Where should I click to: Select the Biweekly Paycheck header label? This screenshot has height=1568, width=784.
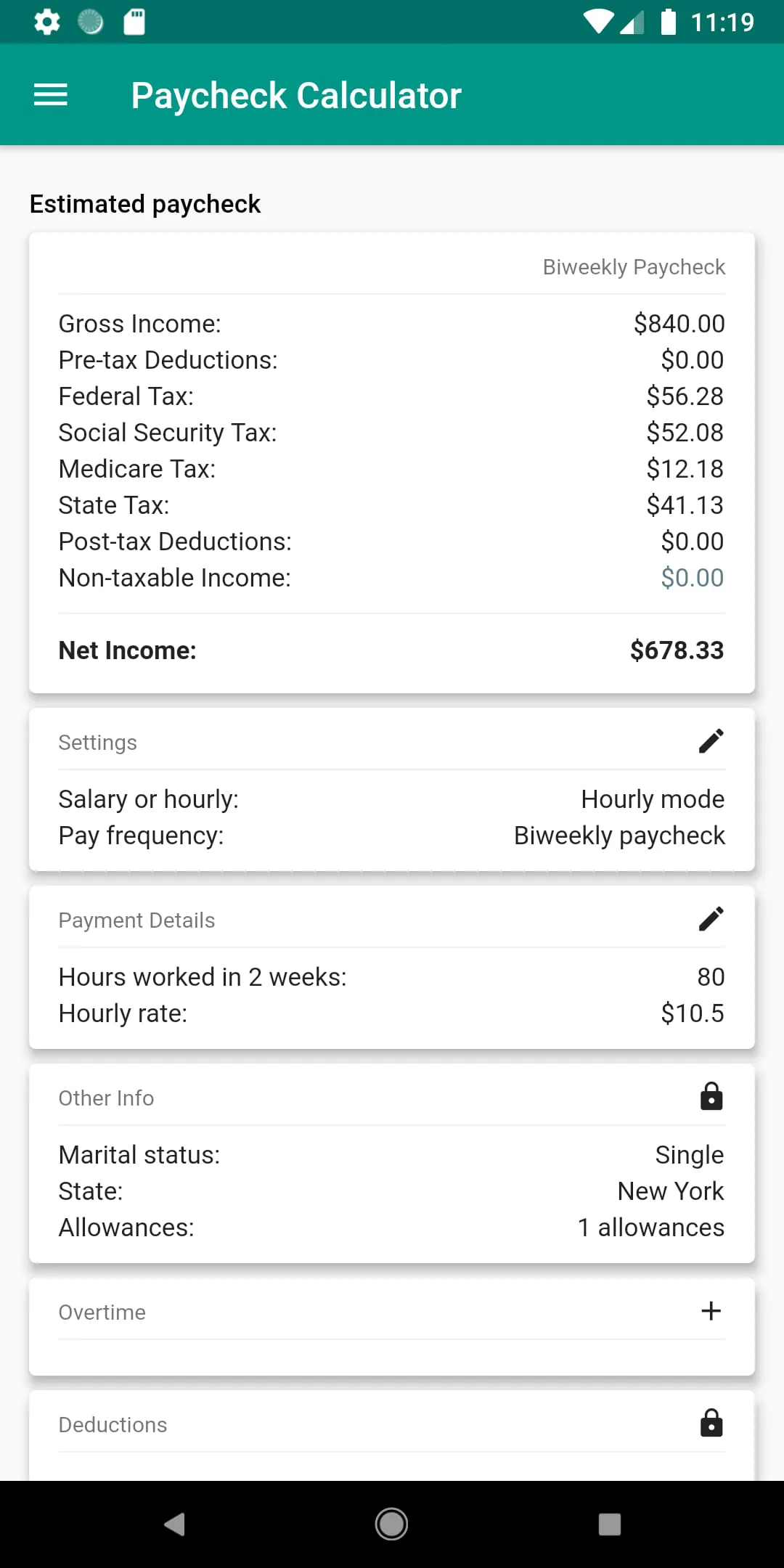(x=633, y=266)
